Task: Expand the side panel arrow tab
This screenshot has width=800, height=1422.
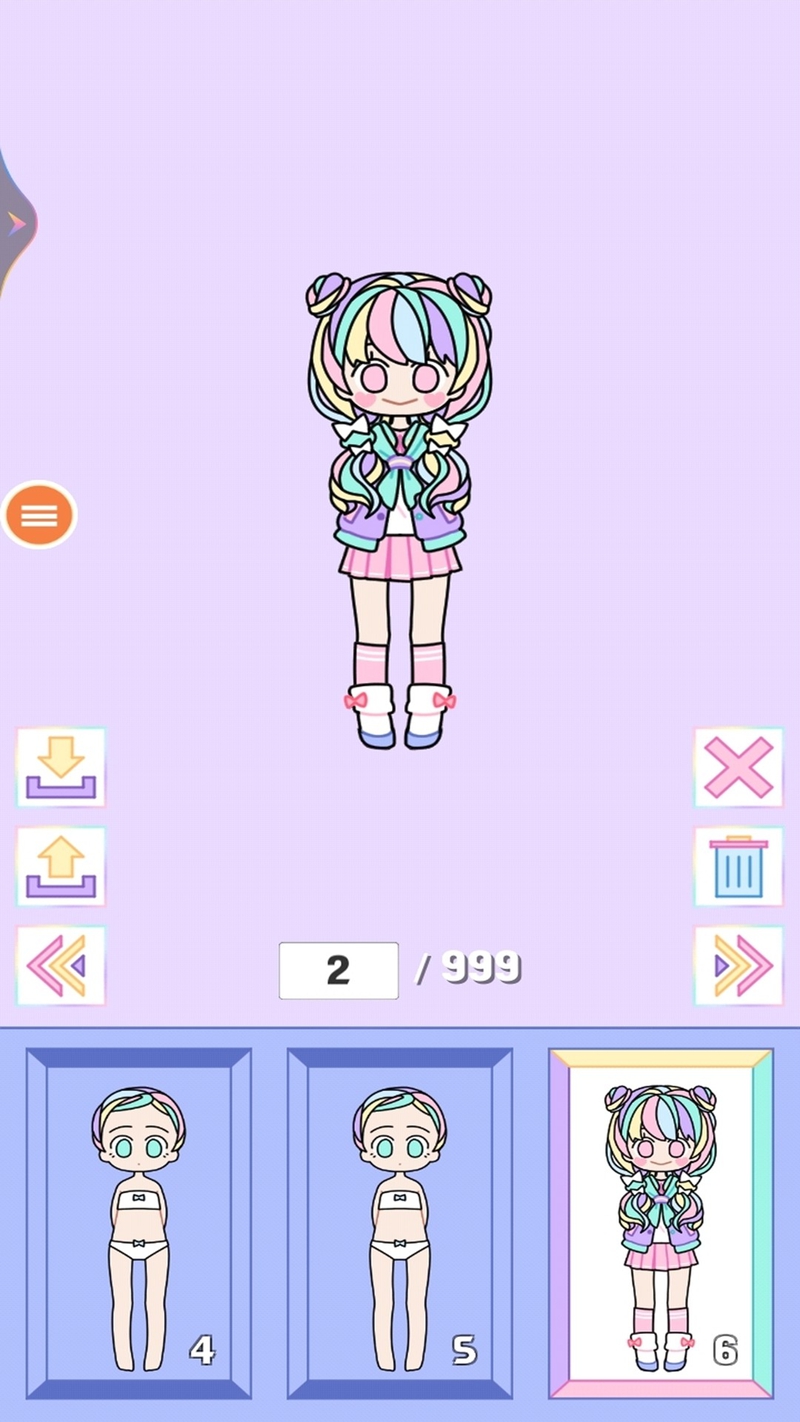Action: tap(16, 224)
